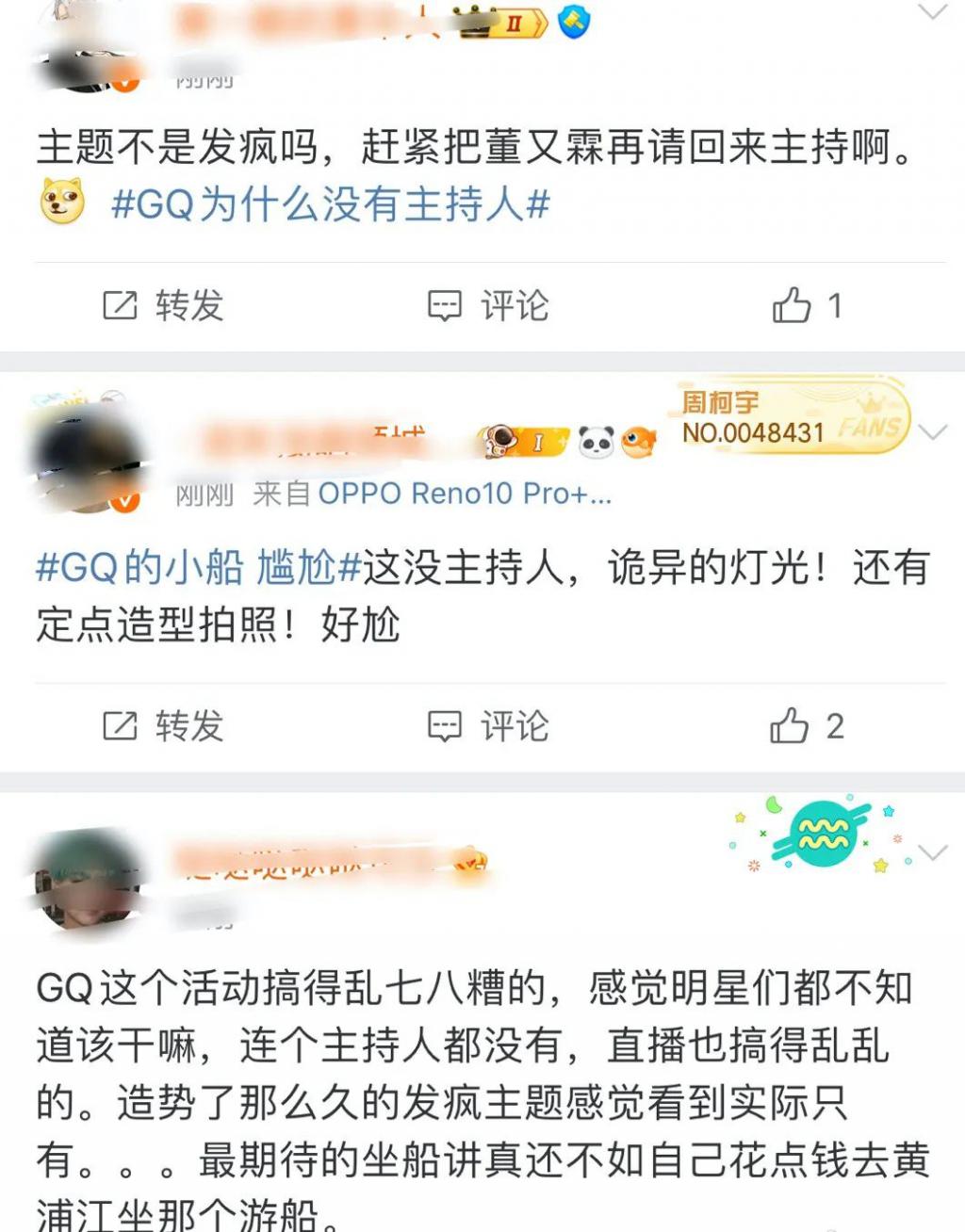Expand options chevron beside 周柯宇 fans badge
965x1232 pixels.
pyautogui.click(x=932, y=432)
